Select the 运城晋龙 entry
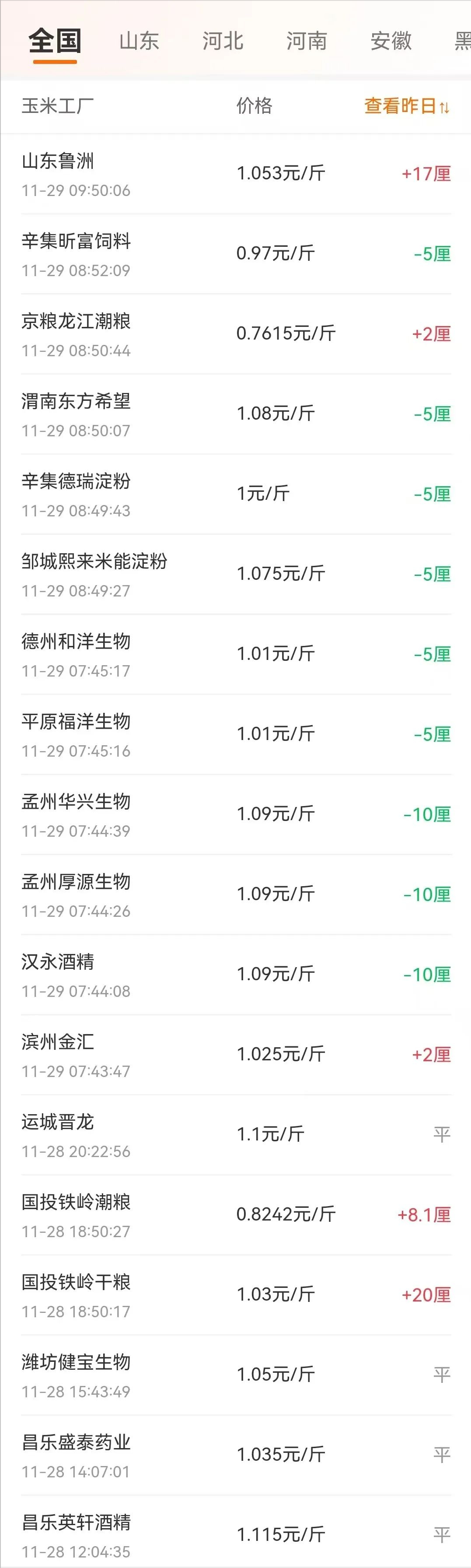This screenshot has height=1568, width=471. point(235,1135)
